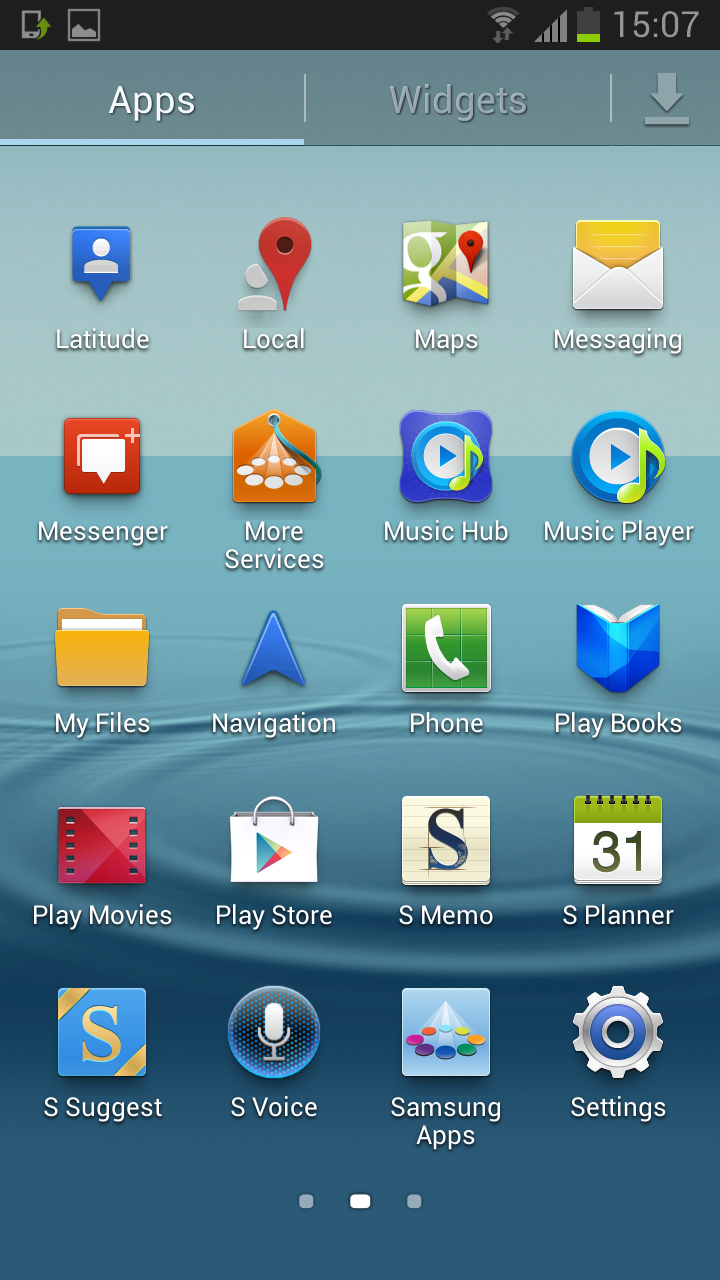720x1280 pixels.
Task: Open My Files folder app
Action: click(102, 649)
